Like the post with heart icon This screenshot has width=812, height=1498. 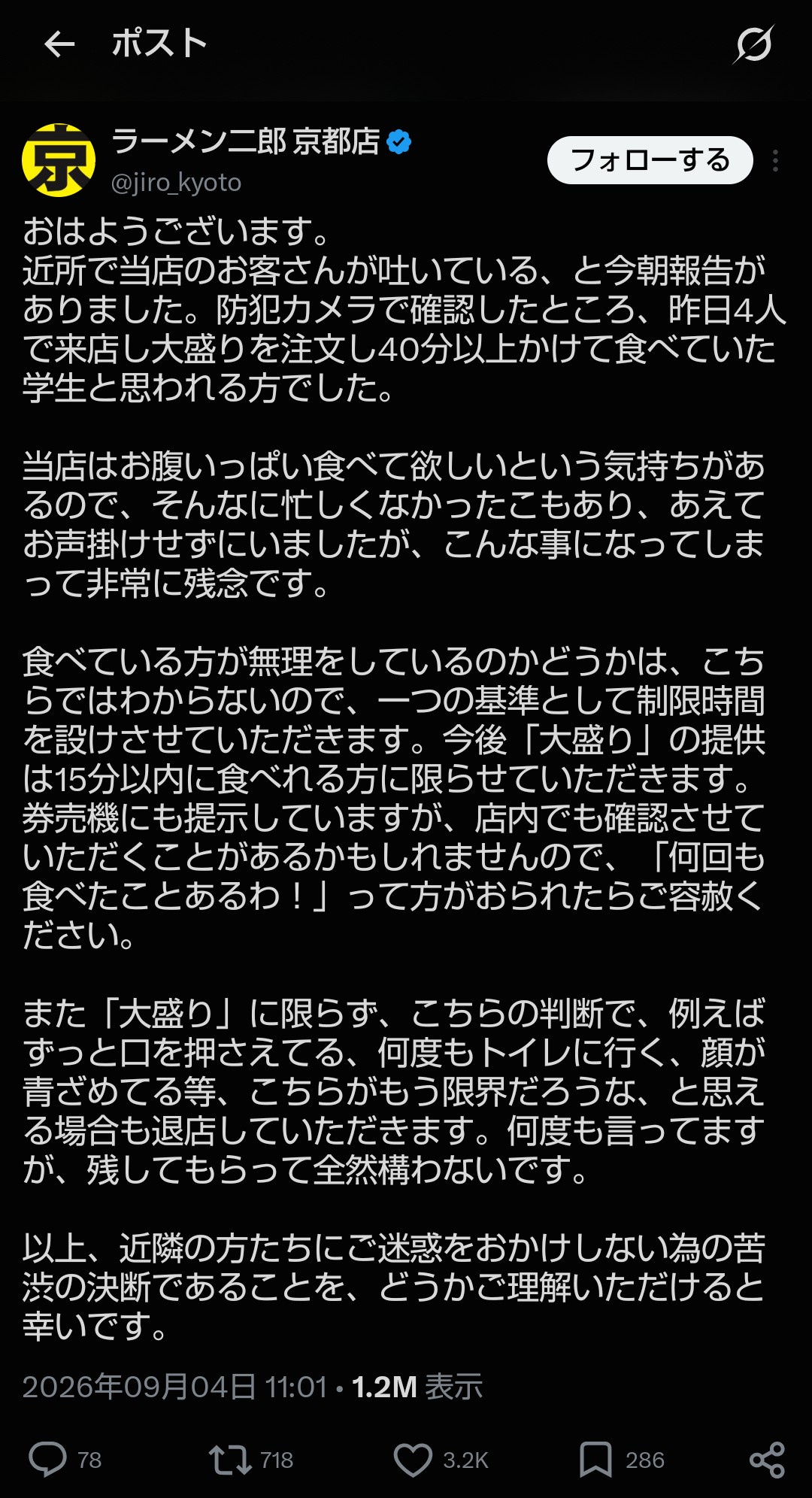413,1460
